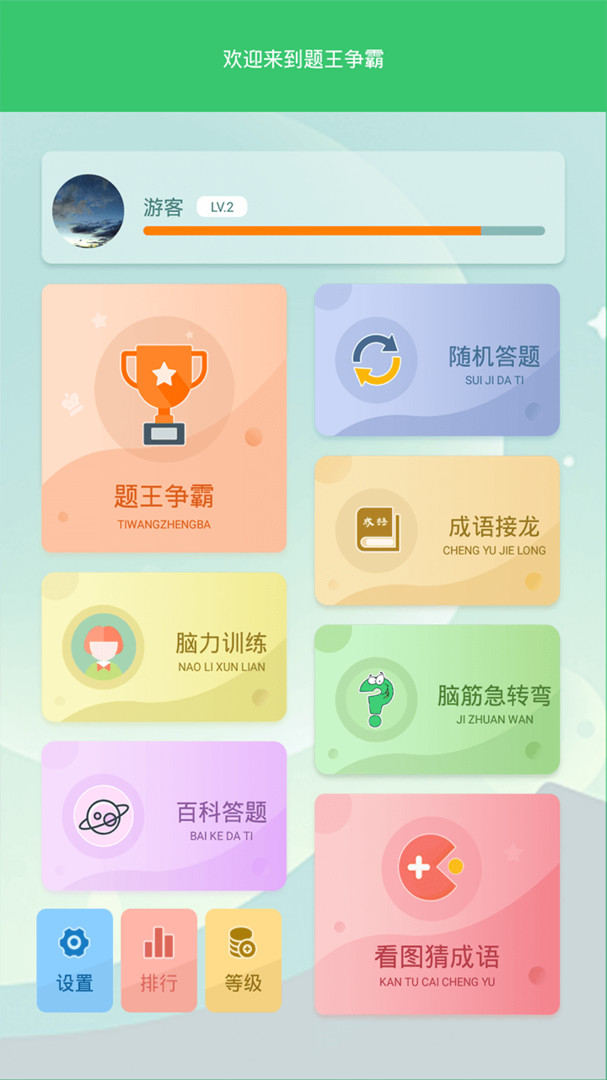607x1080 pixels.
Task: Enter 百科答题 encyclopedia quiz
Action: pyautogui.click(x=164, y=816)
